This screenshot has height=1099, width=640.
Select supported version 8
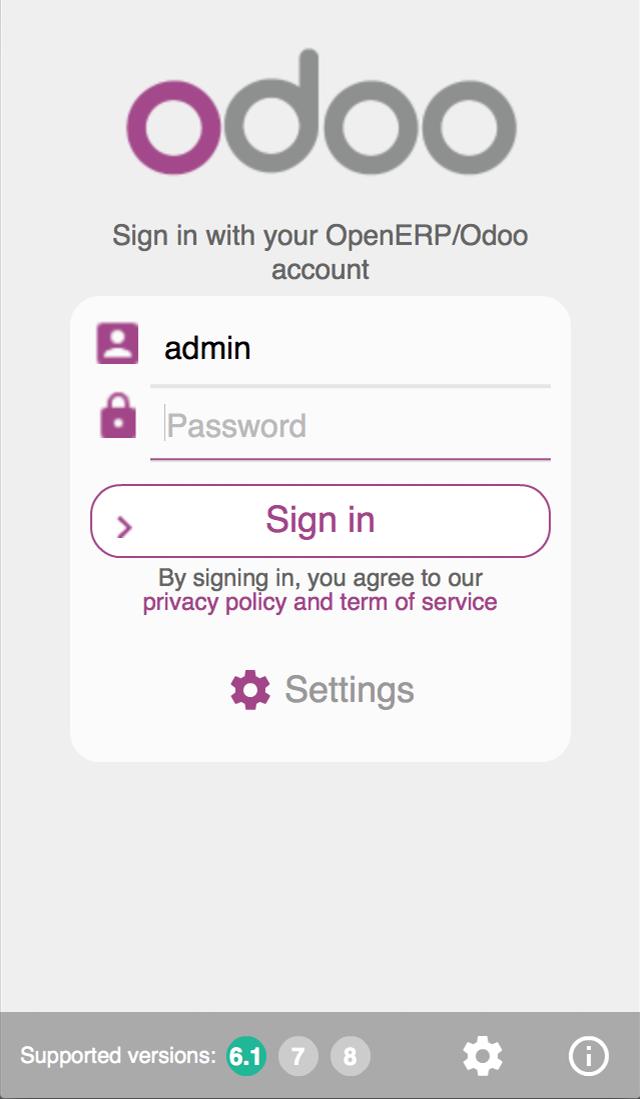pyautogui.click(x=350, y=1056)
